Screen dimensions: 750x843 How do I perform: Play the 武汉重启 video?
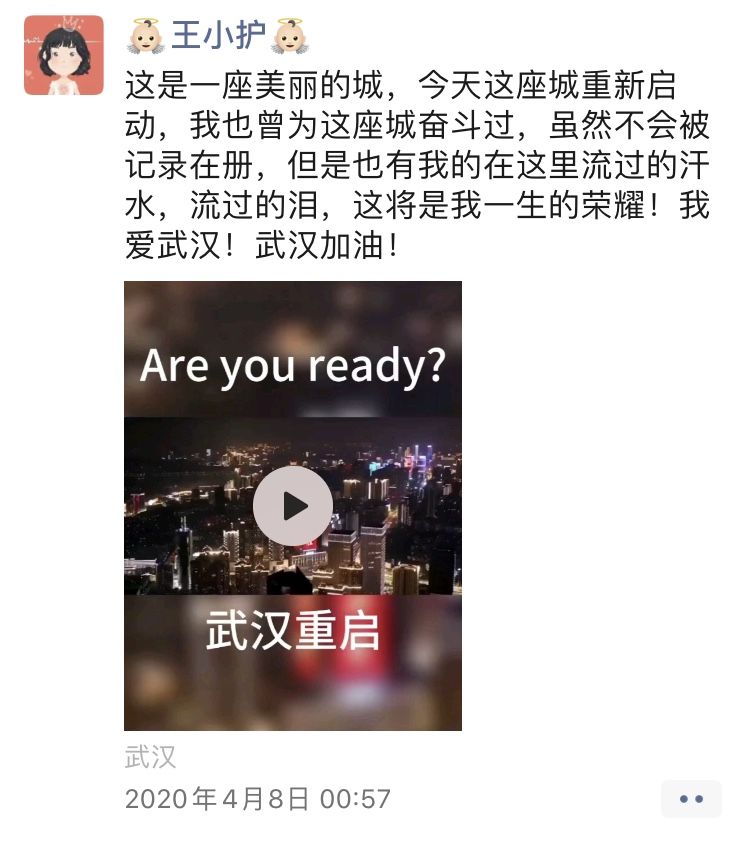point(293,506)
